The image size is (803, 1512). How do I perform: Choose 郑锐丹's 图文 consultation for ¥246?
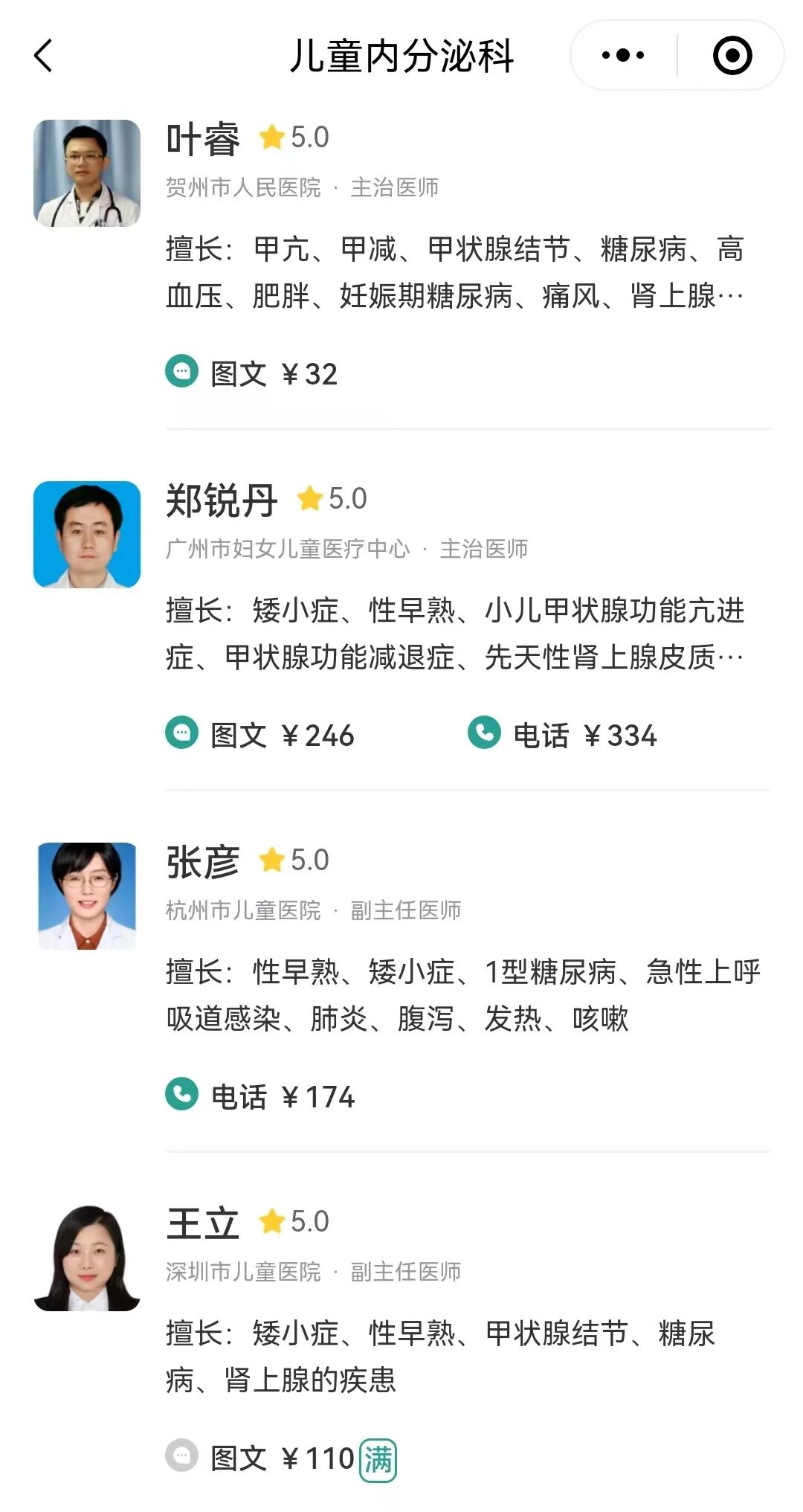point(259,735)
